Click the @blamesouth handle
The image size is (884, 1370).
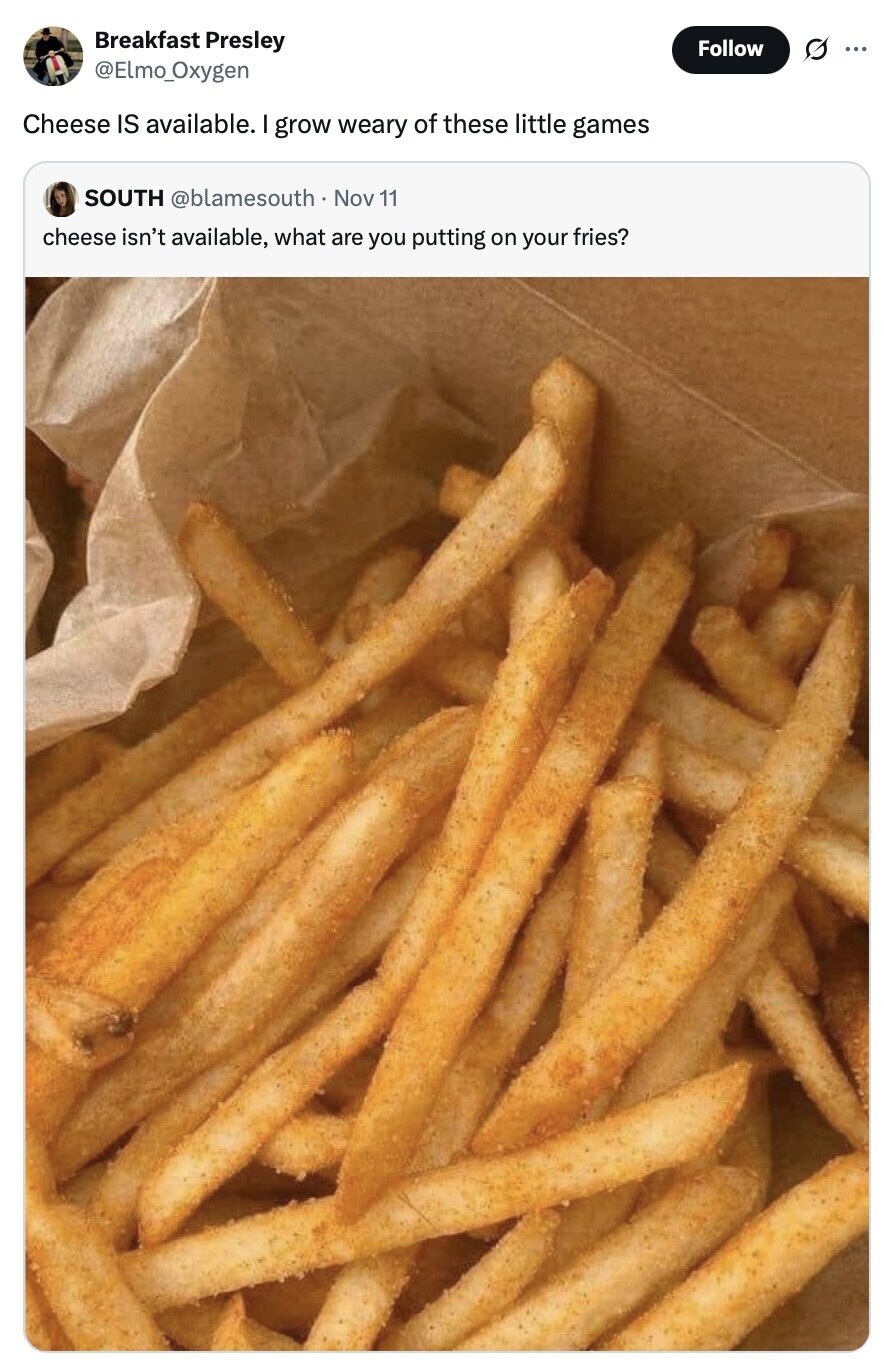pyautogui.click(x=246, y=198)
